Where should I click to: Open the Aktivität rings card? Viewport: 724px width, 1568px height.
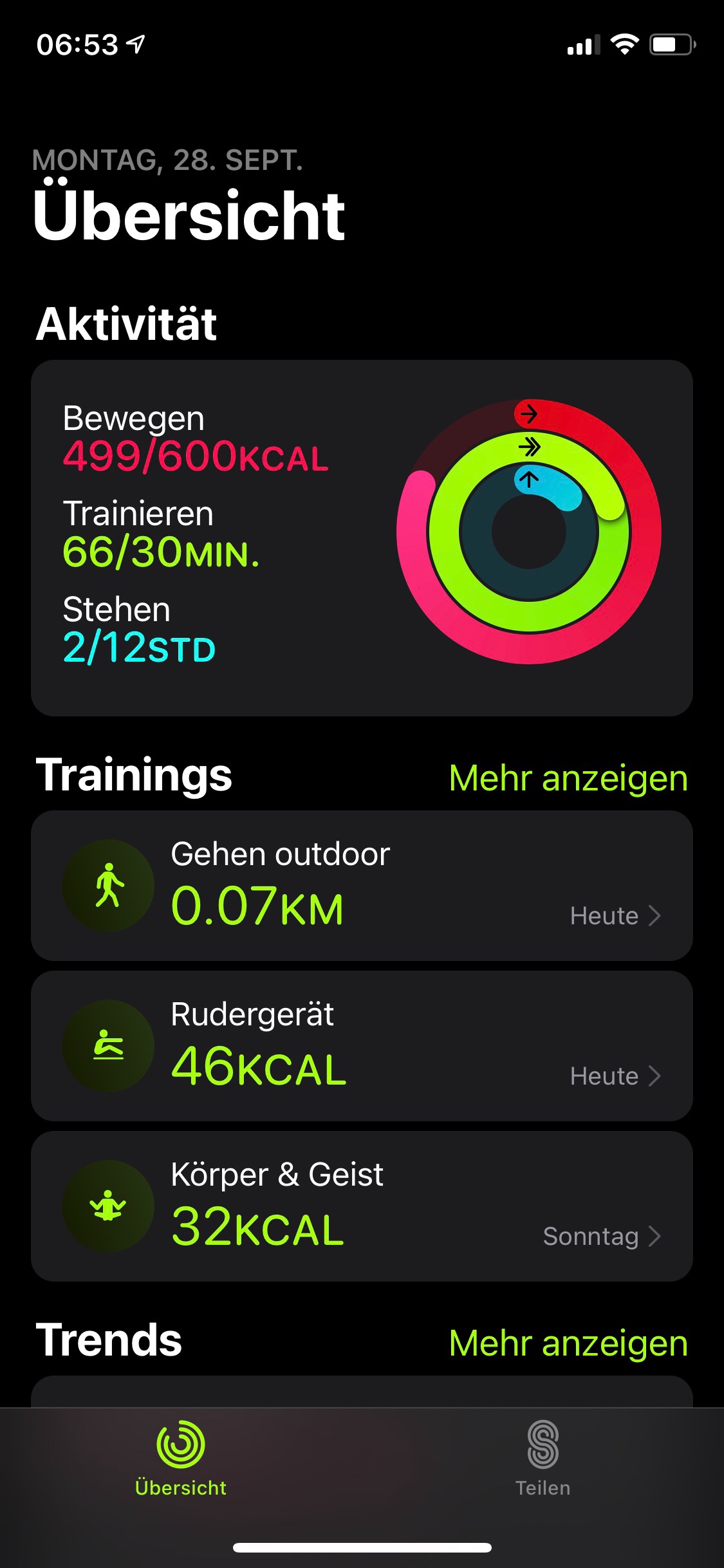coord(362,537)
